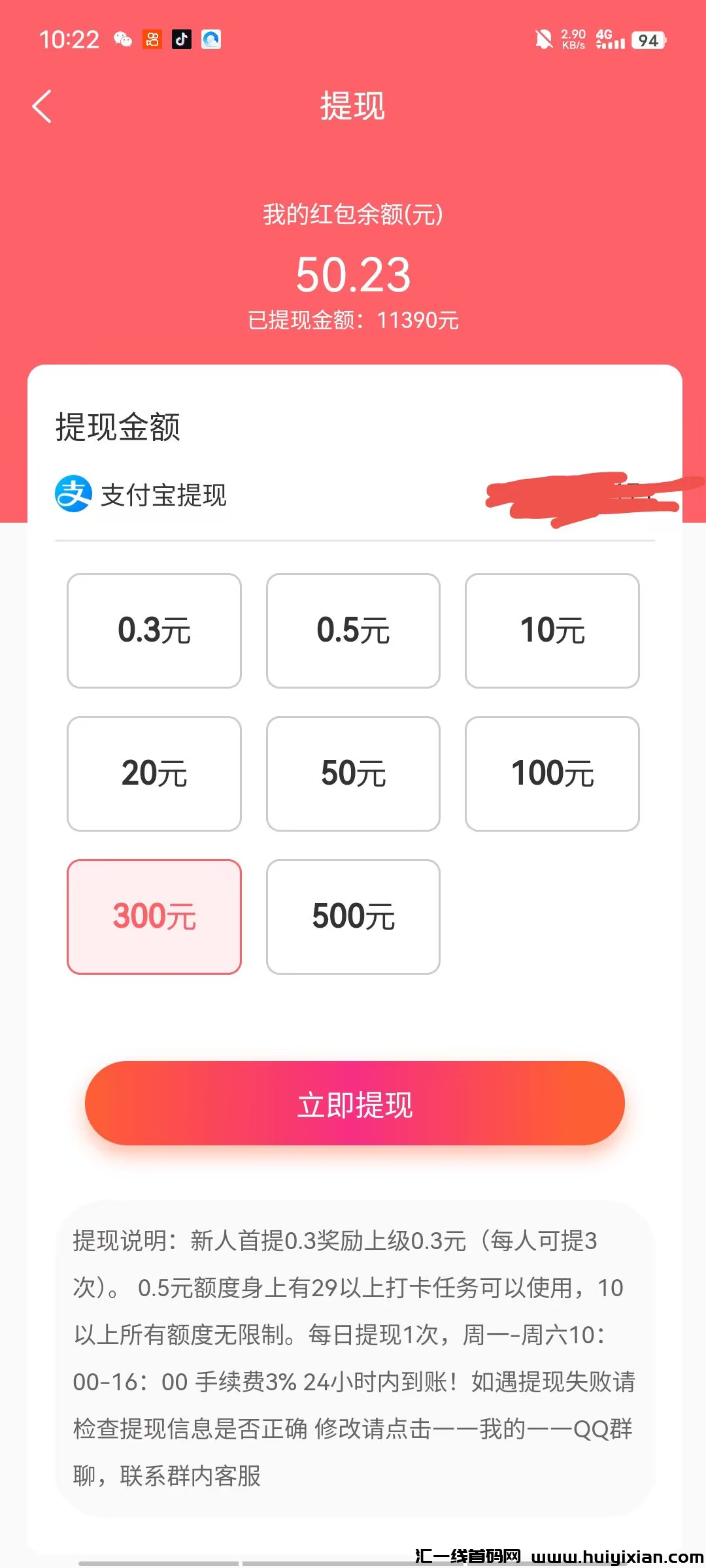This screenshot has height=1568, width=706.
Task: Tap the Quark browser status bar icon
Action: [210, 39]
